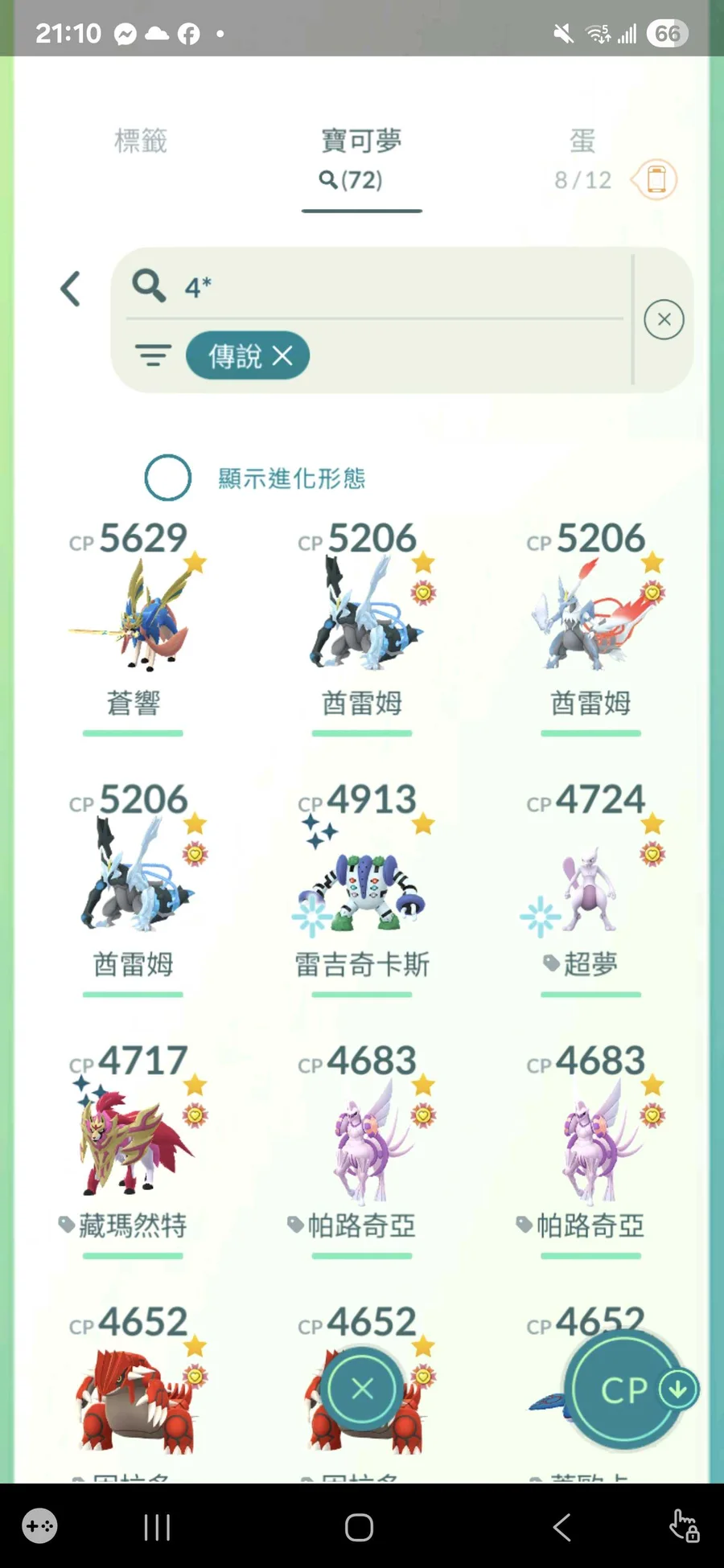
Task: Close the Pokémon list with the round X button
Action: click(362, 1389)
